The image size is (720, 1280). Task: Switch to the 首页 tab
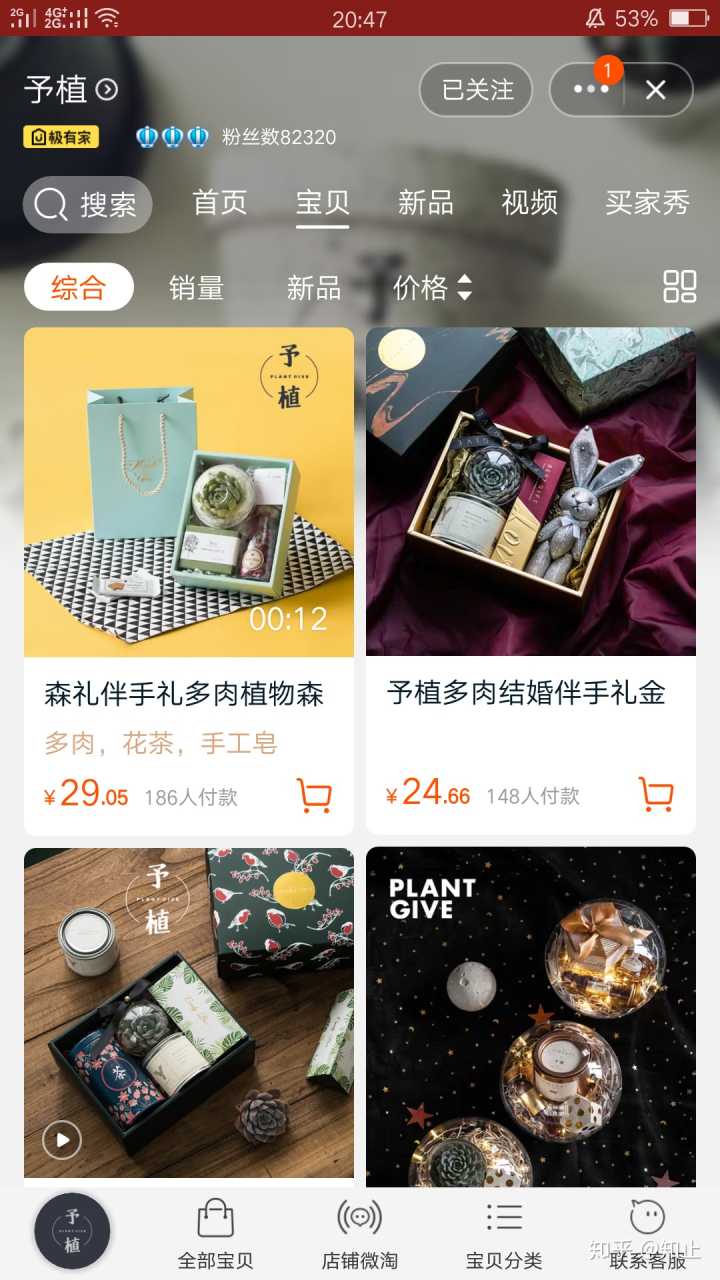[220, 203]
